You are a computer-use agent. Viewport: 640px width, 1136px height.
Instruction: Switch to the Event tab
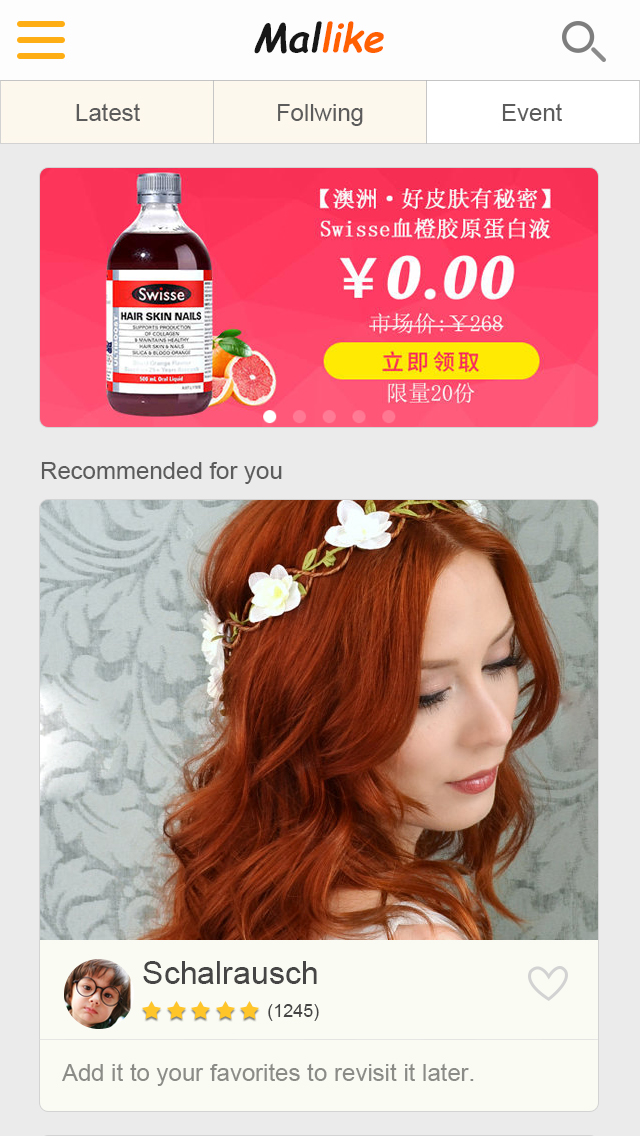[532, 113]
